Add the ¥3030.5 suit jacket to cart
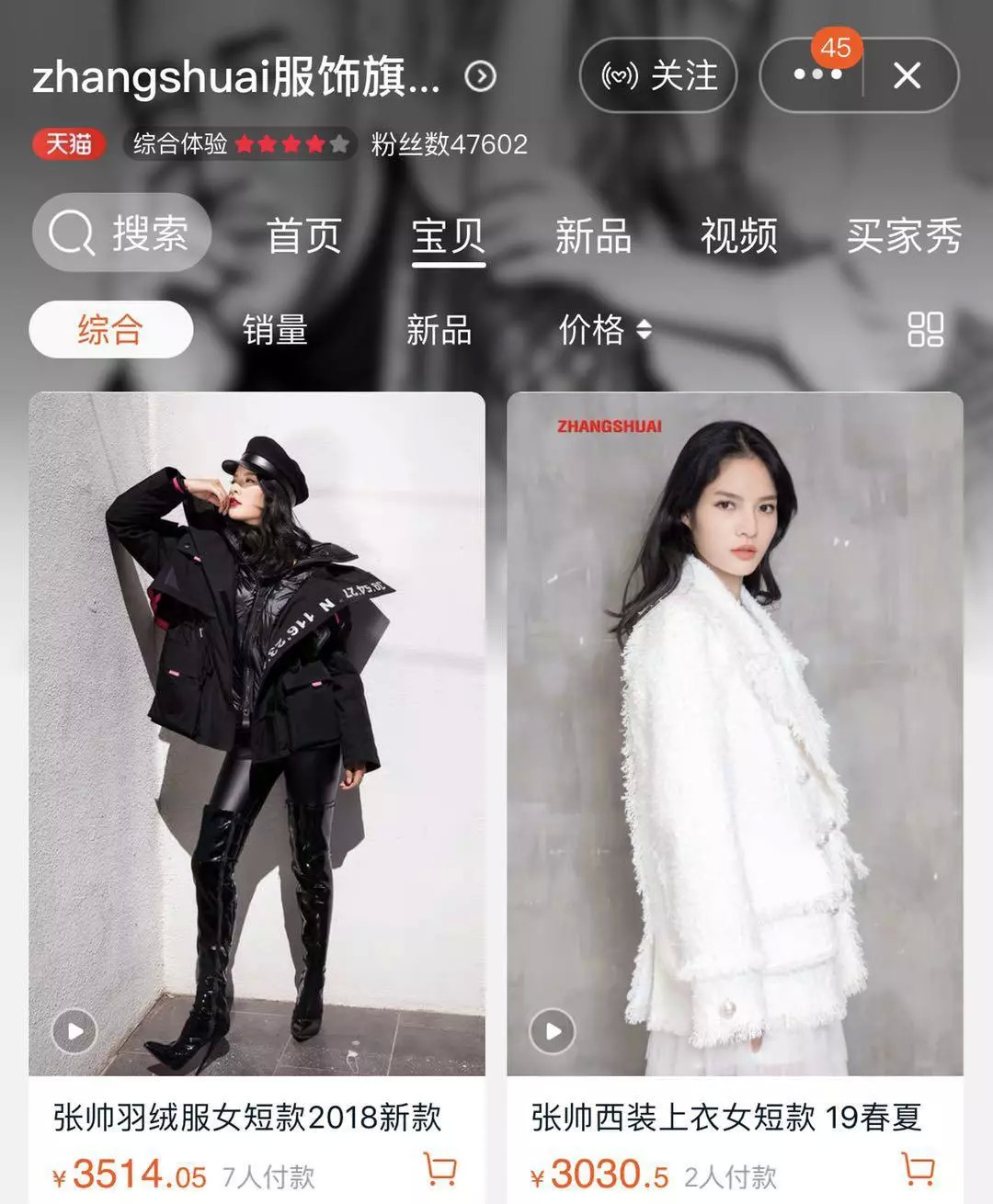The width and height of the screenshot is (993, 1204). point(919,1169)
